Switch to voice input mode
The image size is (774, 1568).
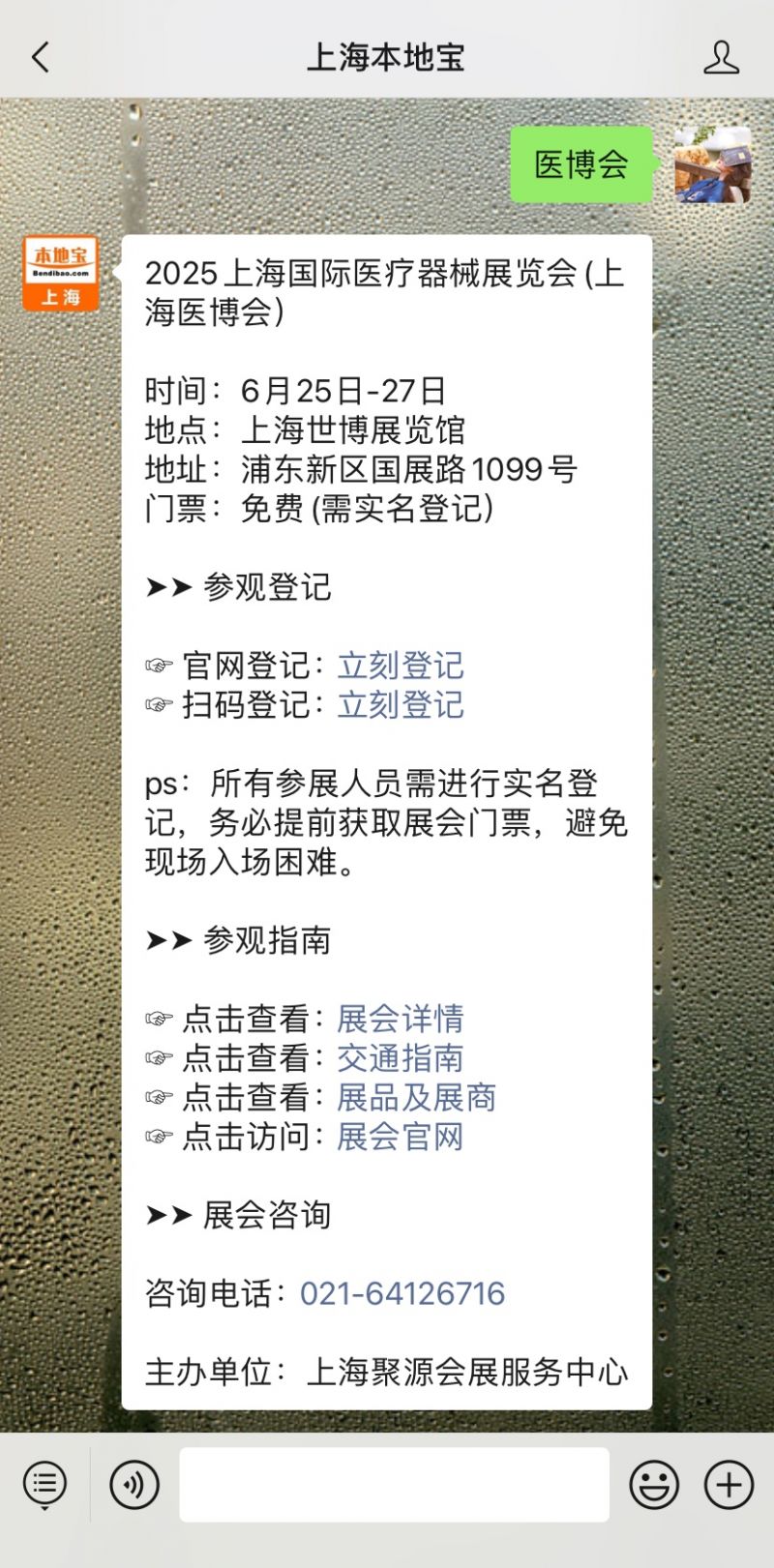134,1484
